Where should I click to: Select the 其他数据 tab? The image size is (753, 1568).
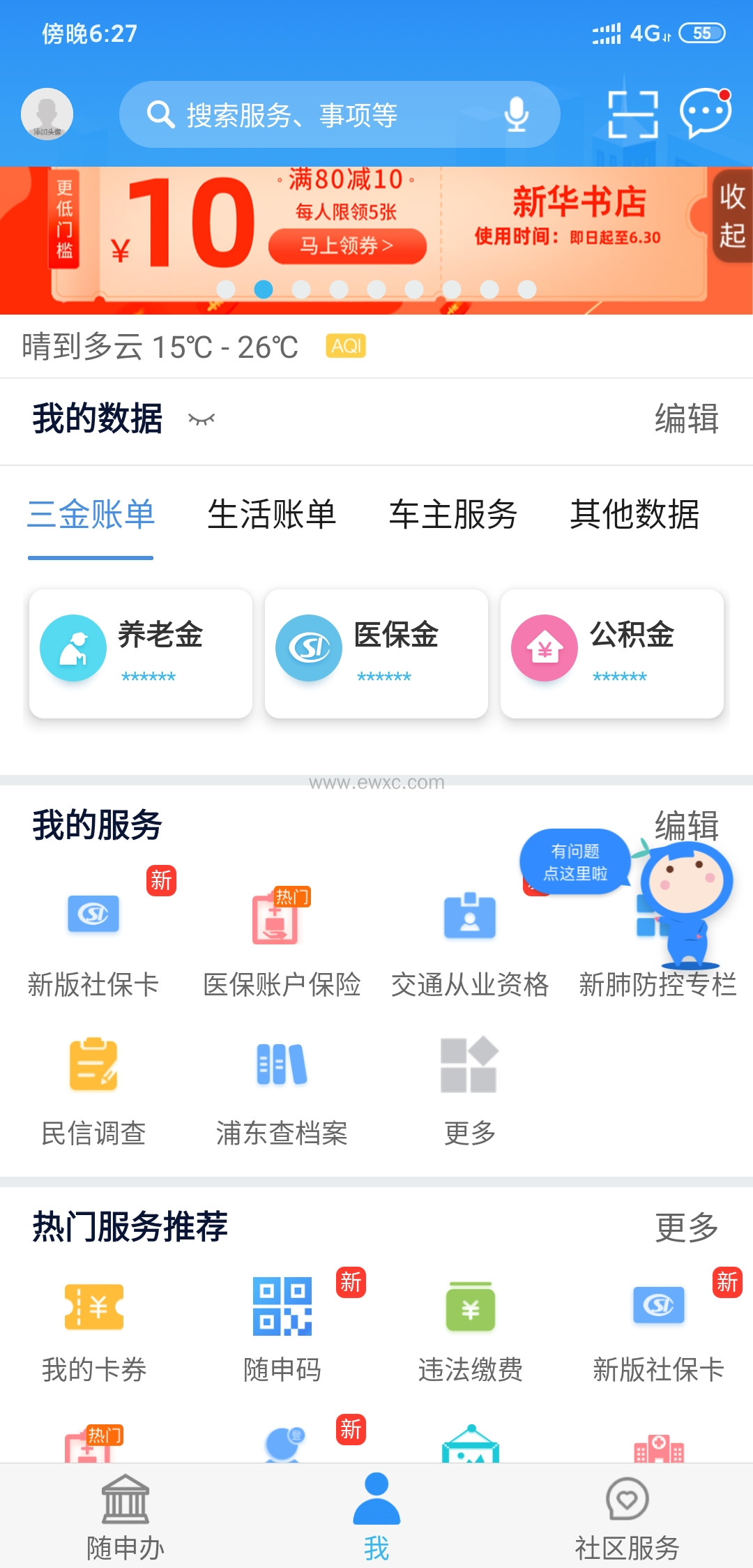coord(634,515)
